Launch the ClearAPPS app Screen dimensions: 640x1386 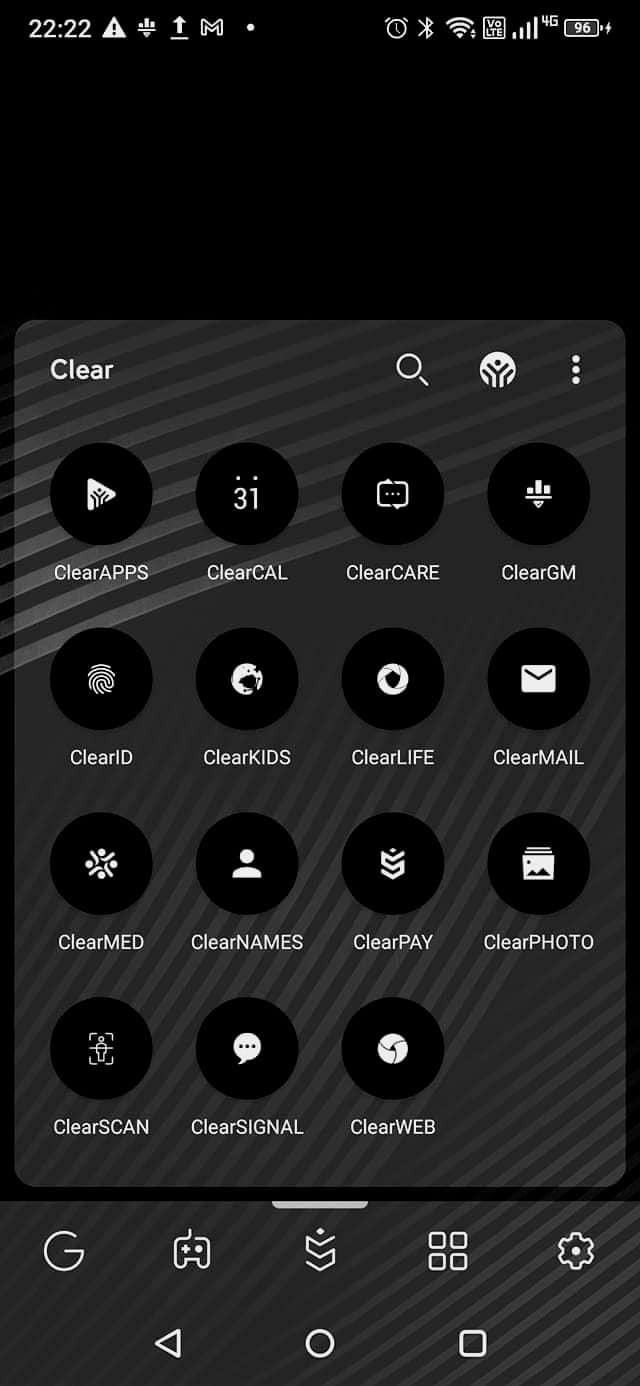pyautogui.click(x=101, y=494)
